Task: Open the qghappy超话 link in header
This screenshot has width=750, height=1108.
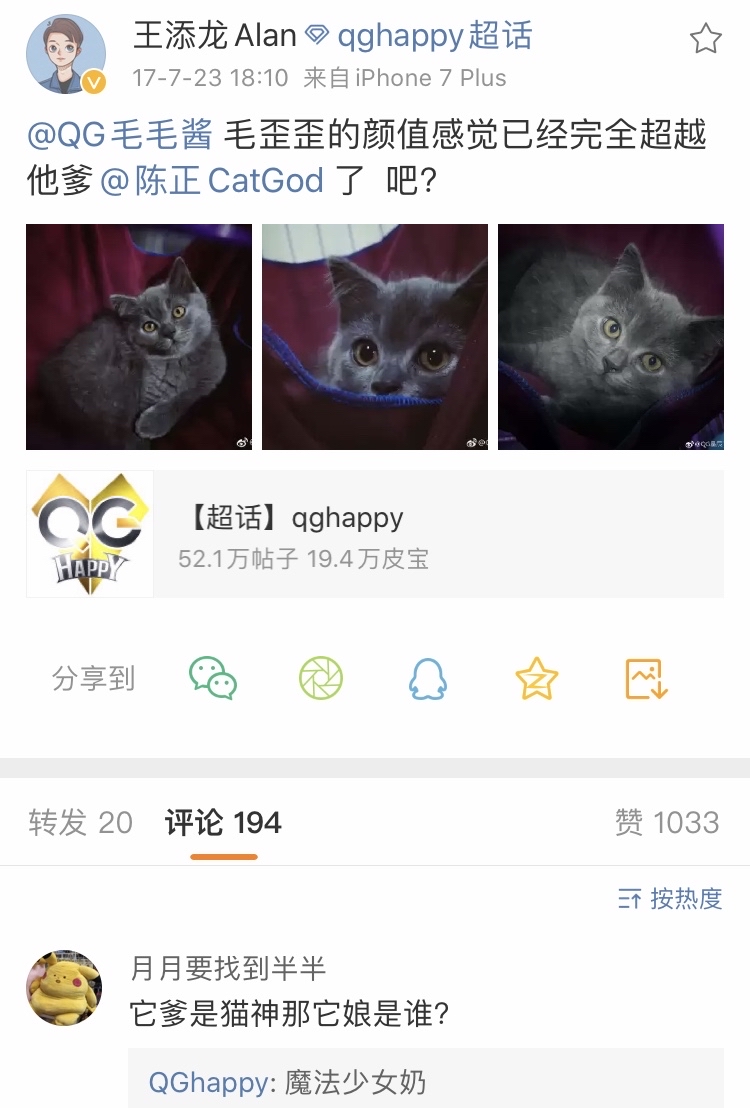Action: 434,36
